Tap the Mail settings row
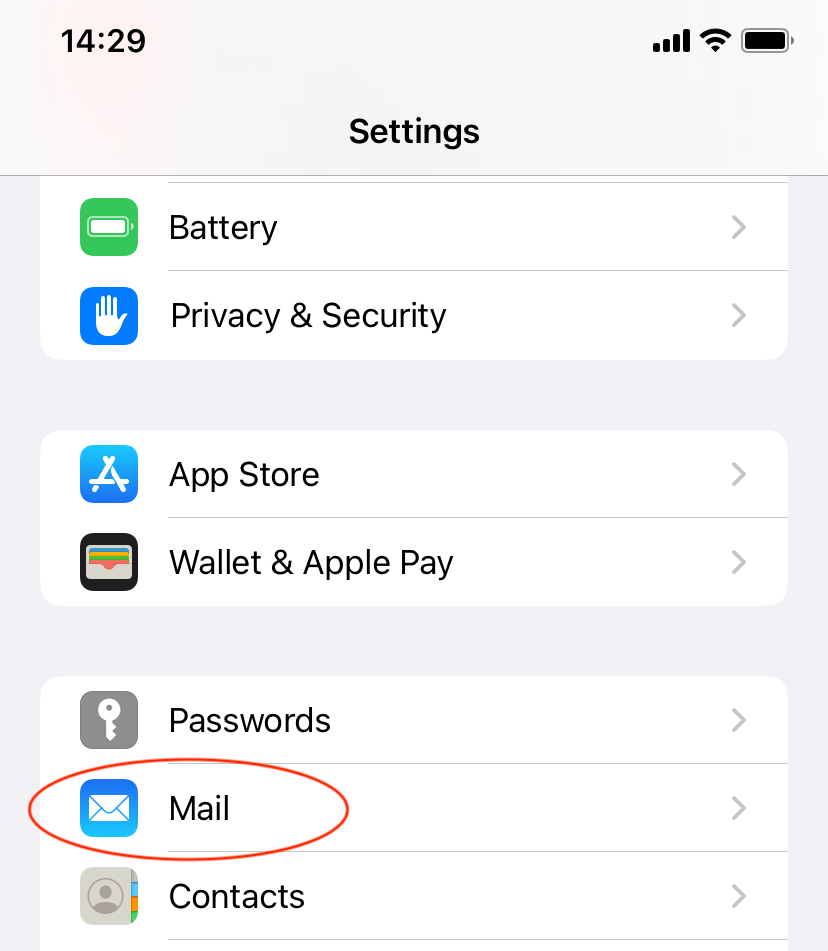 413,808
